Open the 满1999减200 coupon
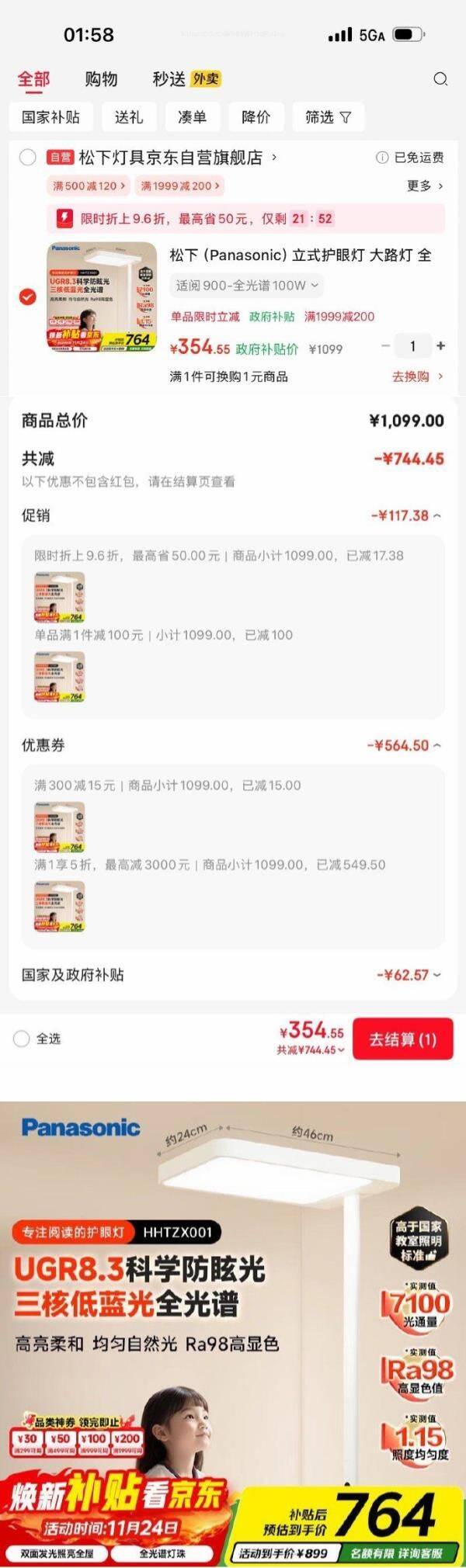The height and width of the screenshot is (1568, 466). pos(179,186)
